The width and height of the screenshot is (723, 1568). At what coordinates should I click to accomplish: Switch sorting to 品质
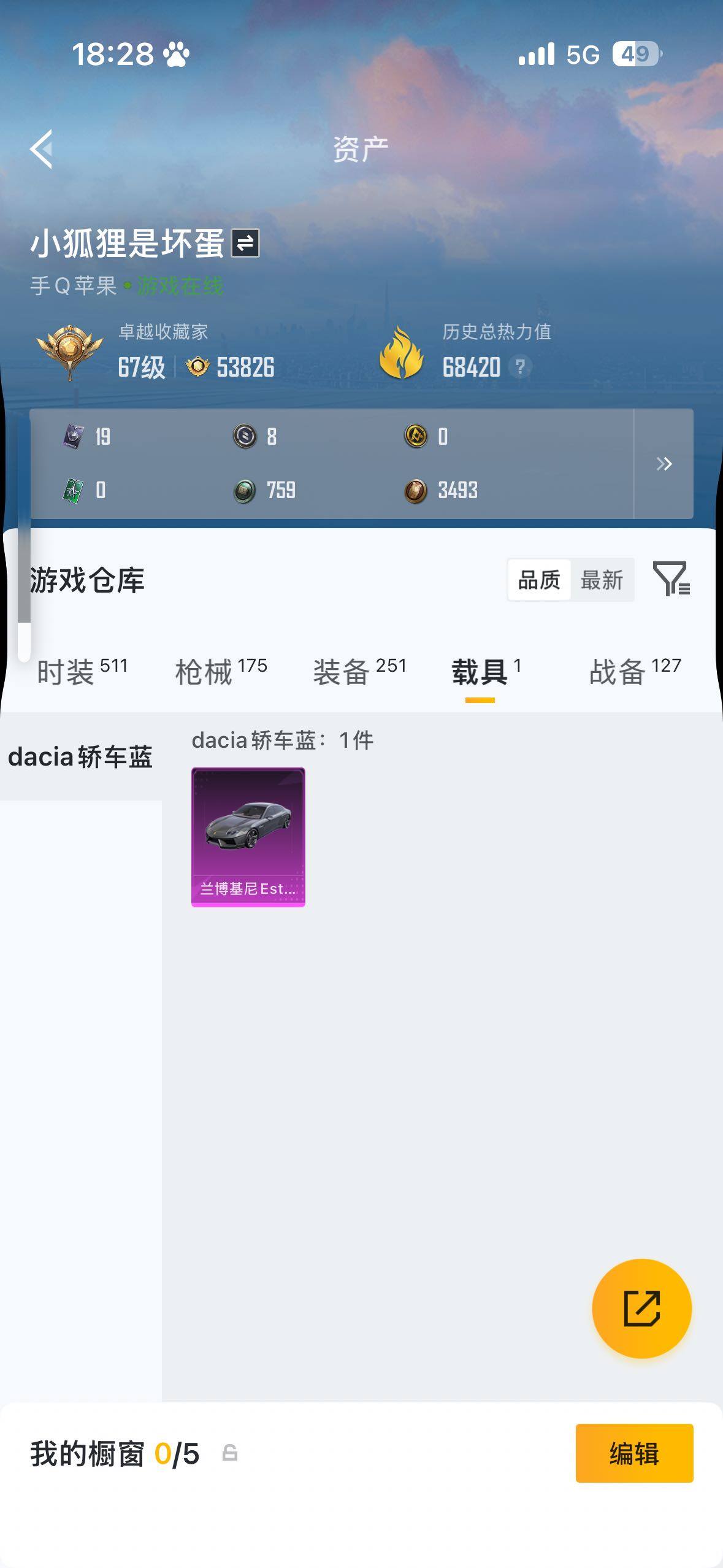pos(539,579)
